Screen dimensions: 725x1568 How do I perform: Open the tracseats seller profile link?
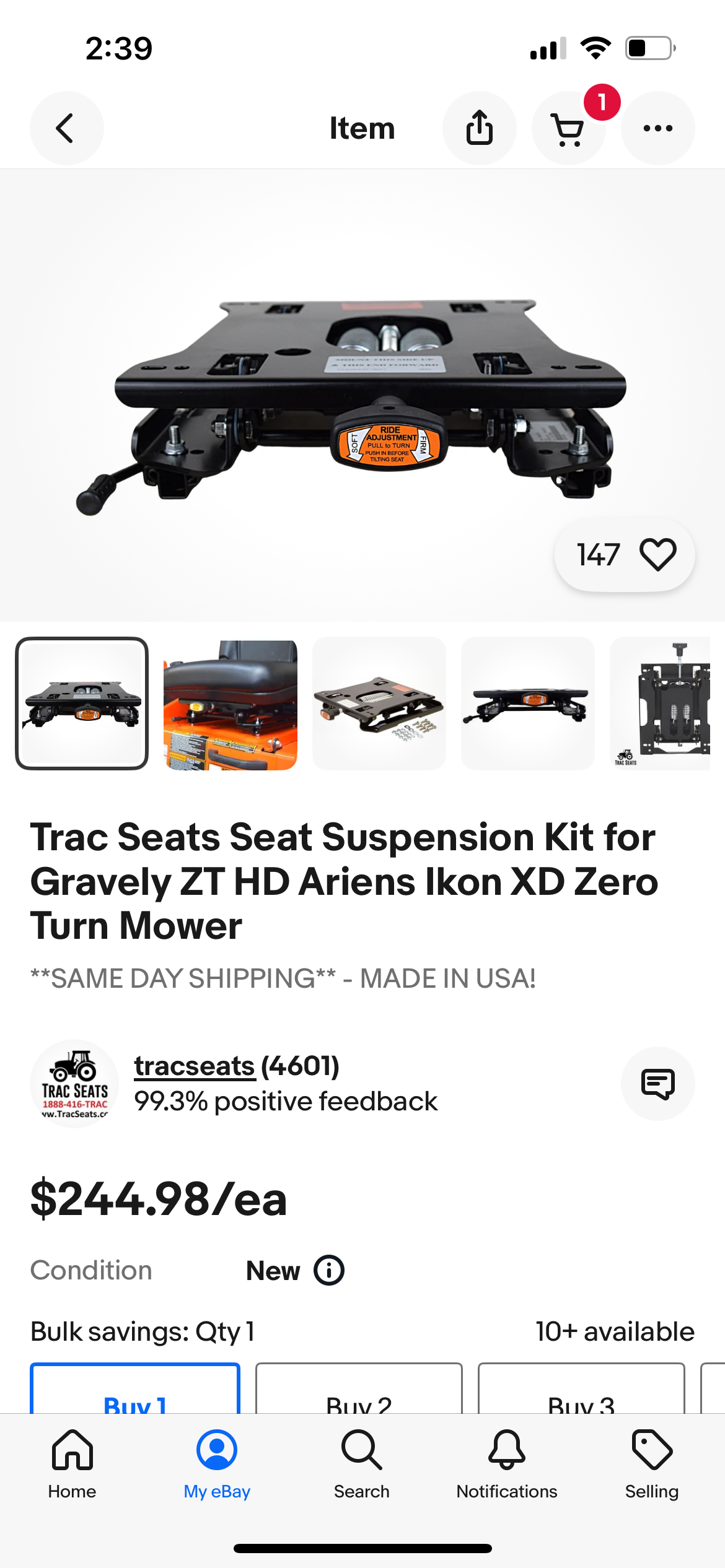(194, 1066)
